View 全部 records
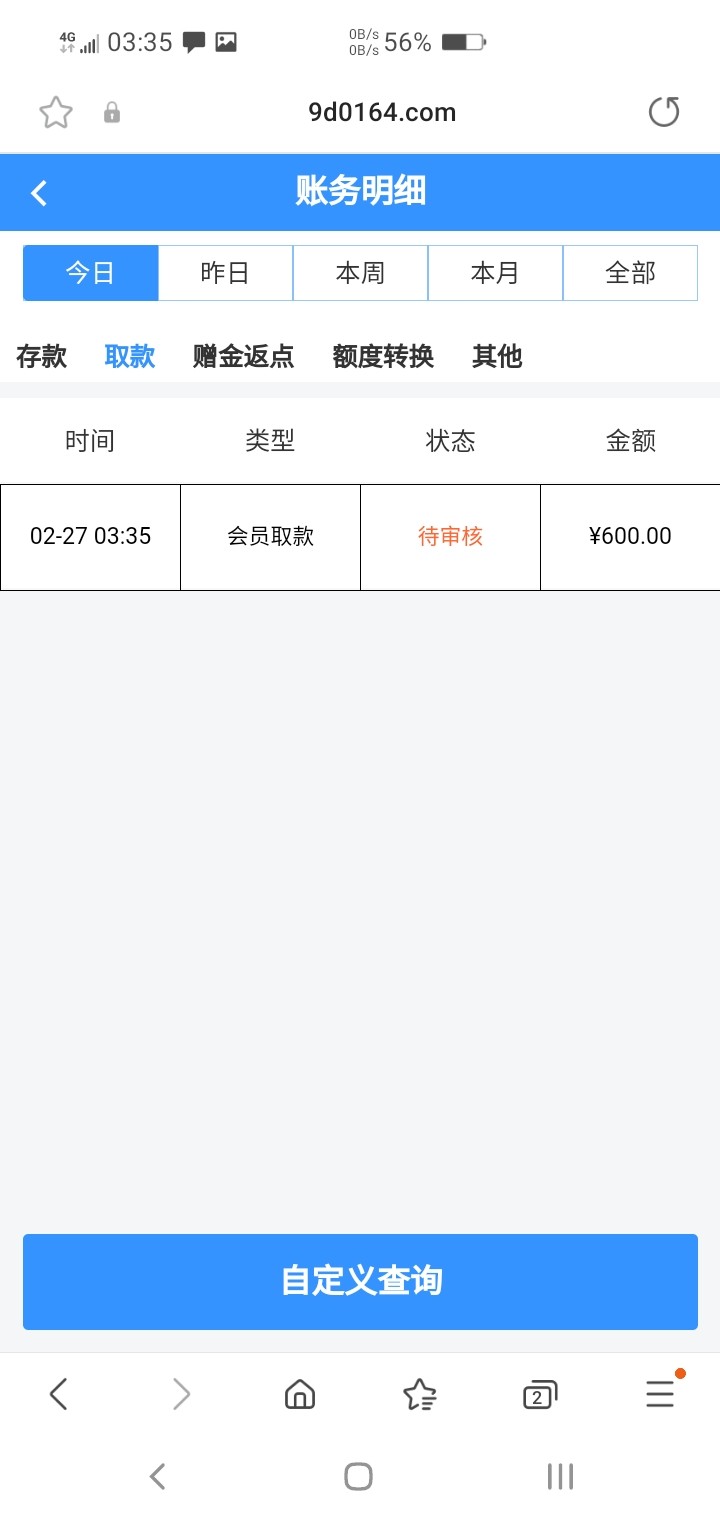Screen dimensions: 720x1520 (630, 273)
